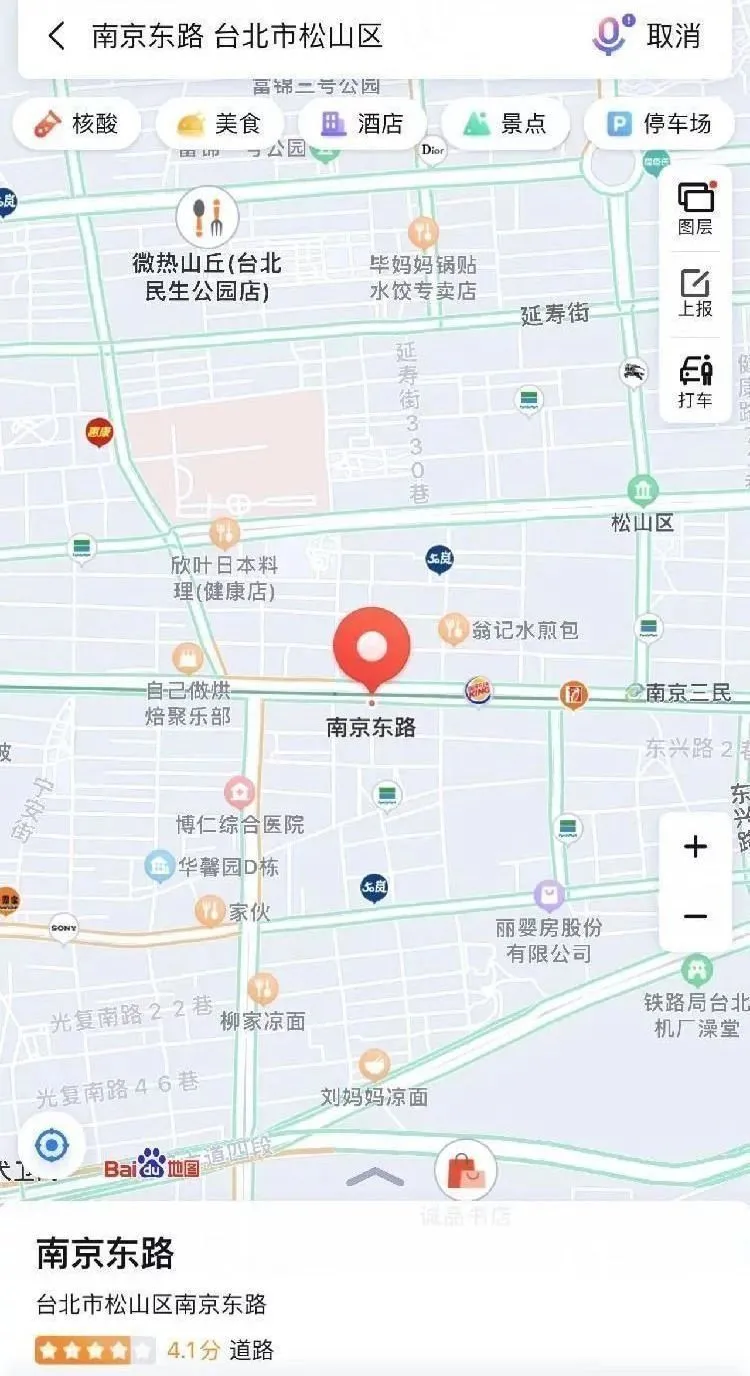Zoom out with the minus button
The image size is (750, 1376).
point(695,917)
